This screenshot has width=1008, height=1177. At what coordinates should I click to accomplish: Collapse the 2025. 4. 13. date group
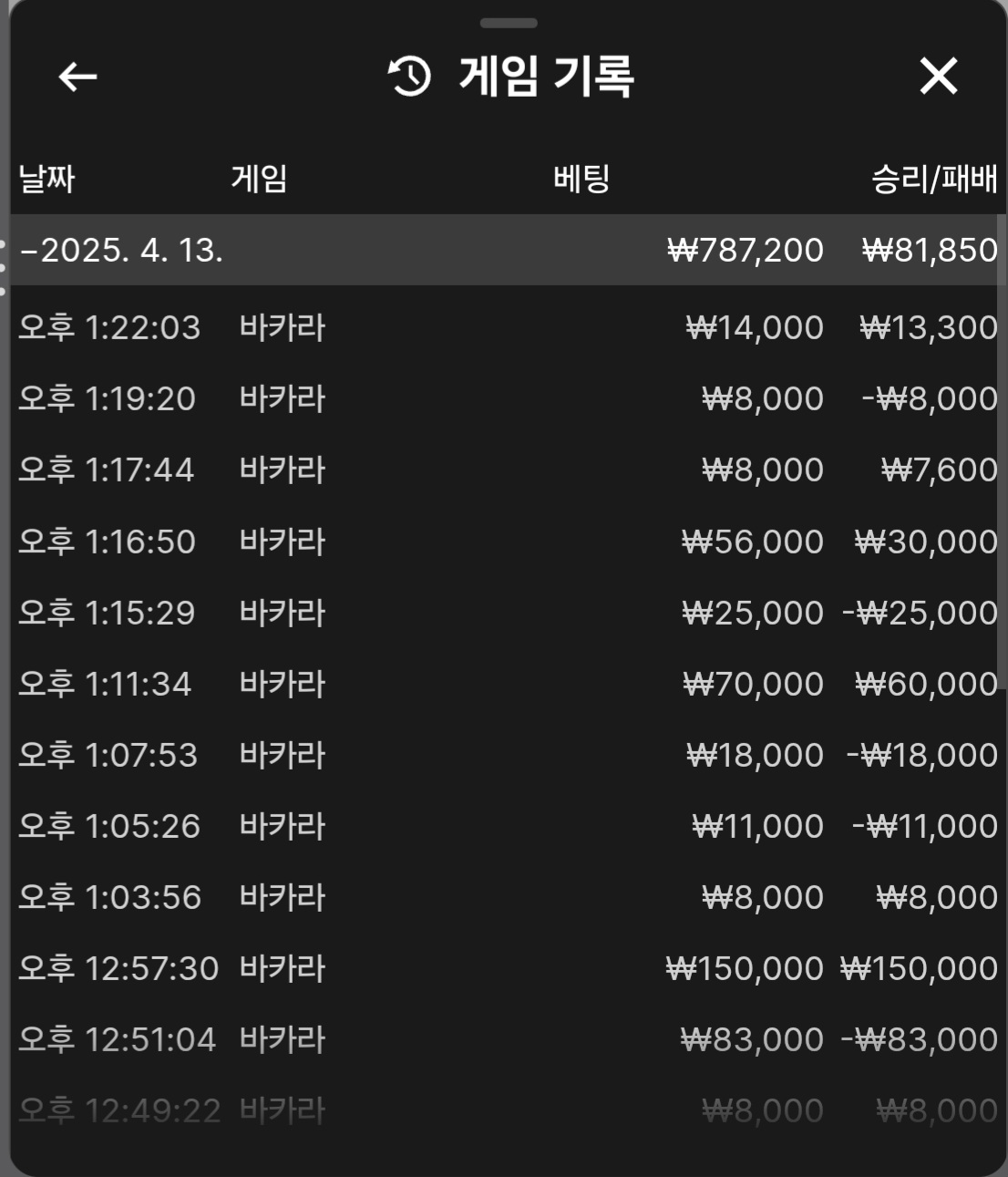pos(121,250)
